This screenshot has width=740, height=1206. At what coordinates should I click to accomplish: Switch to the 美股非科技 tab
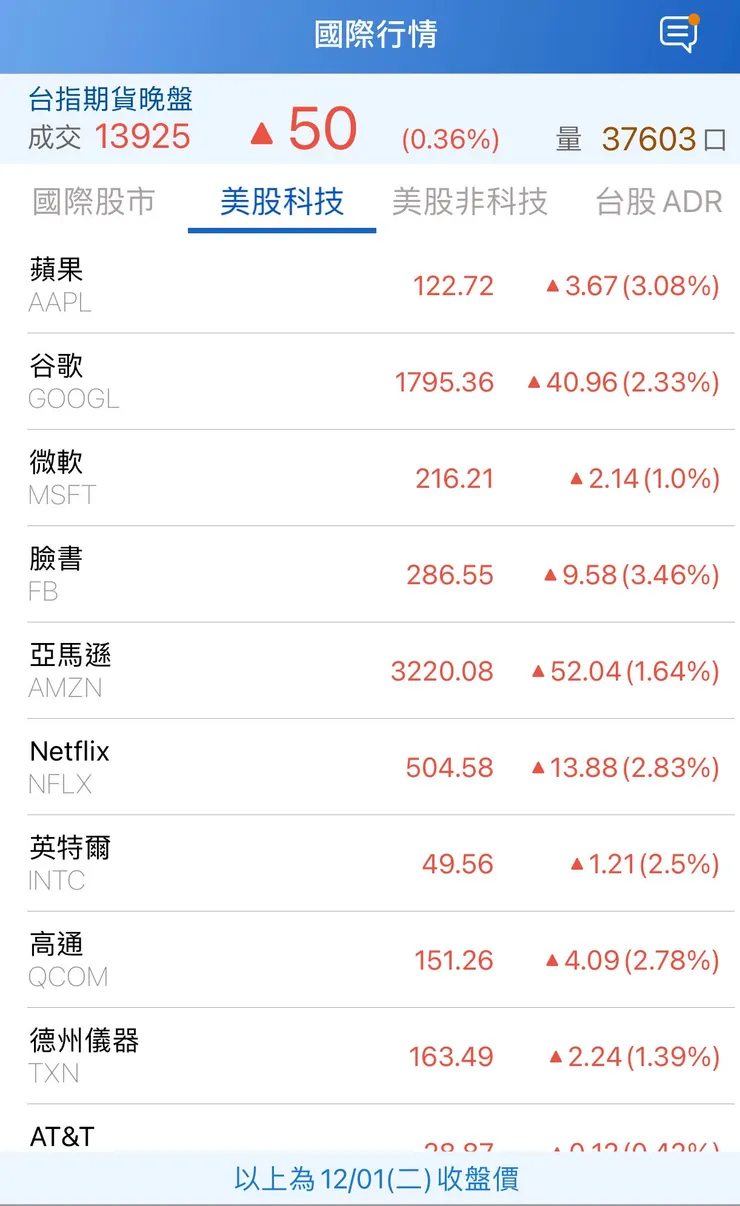point(470,202)
